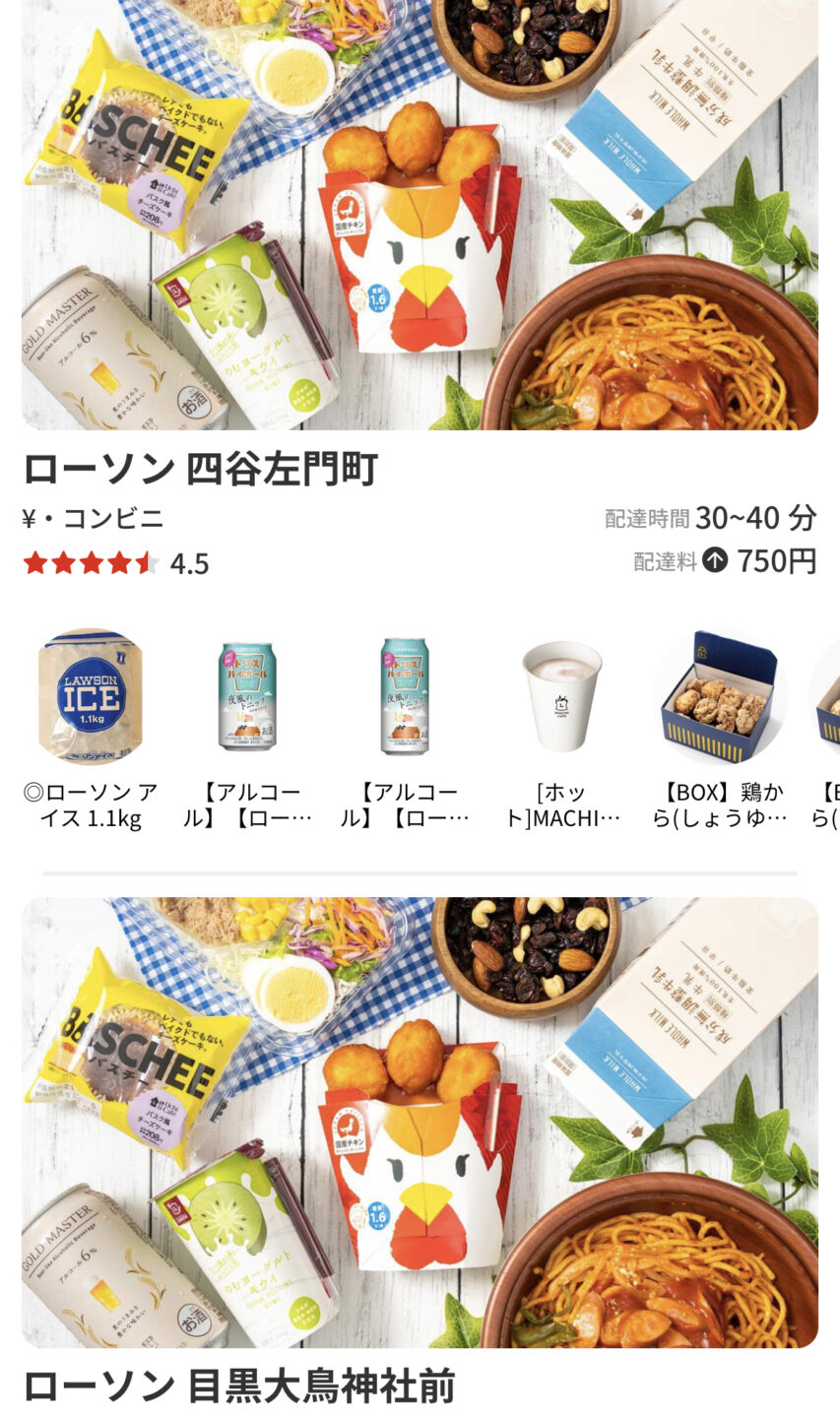
Task: Open the ローソン 四谷左門町 store card
Action: [x=200, y=469]
